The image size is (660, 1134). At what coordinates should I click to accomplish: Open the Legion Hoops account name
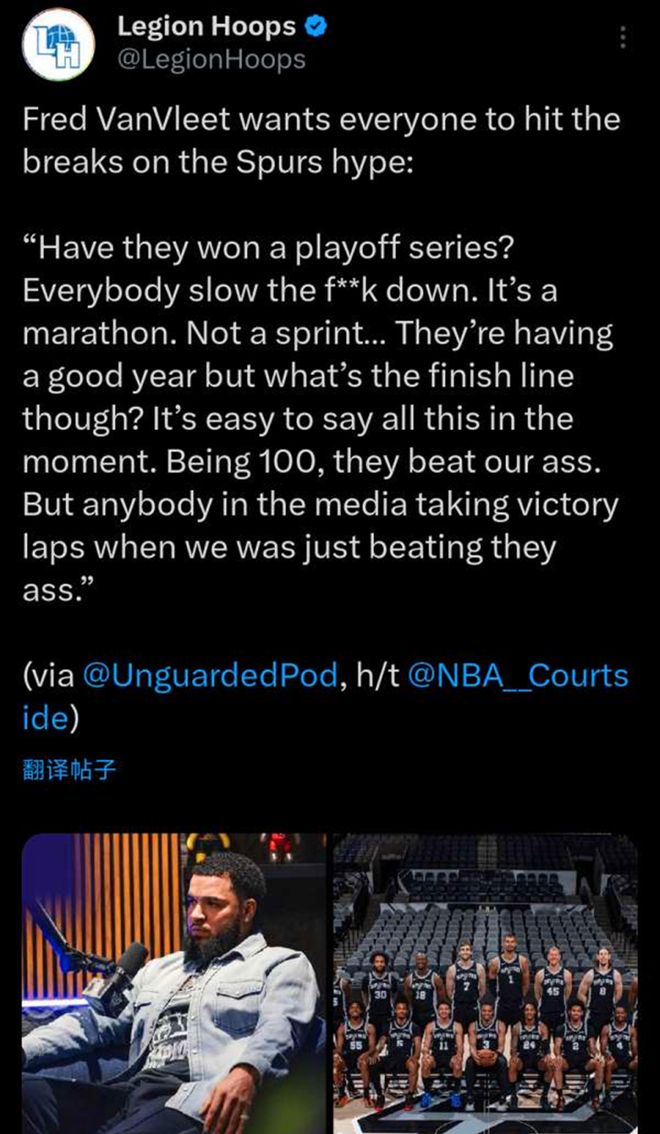[206, 27]
